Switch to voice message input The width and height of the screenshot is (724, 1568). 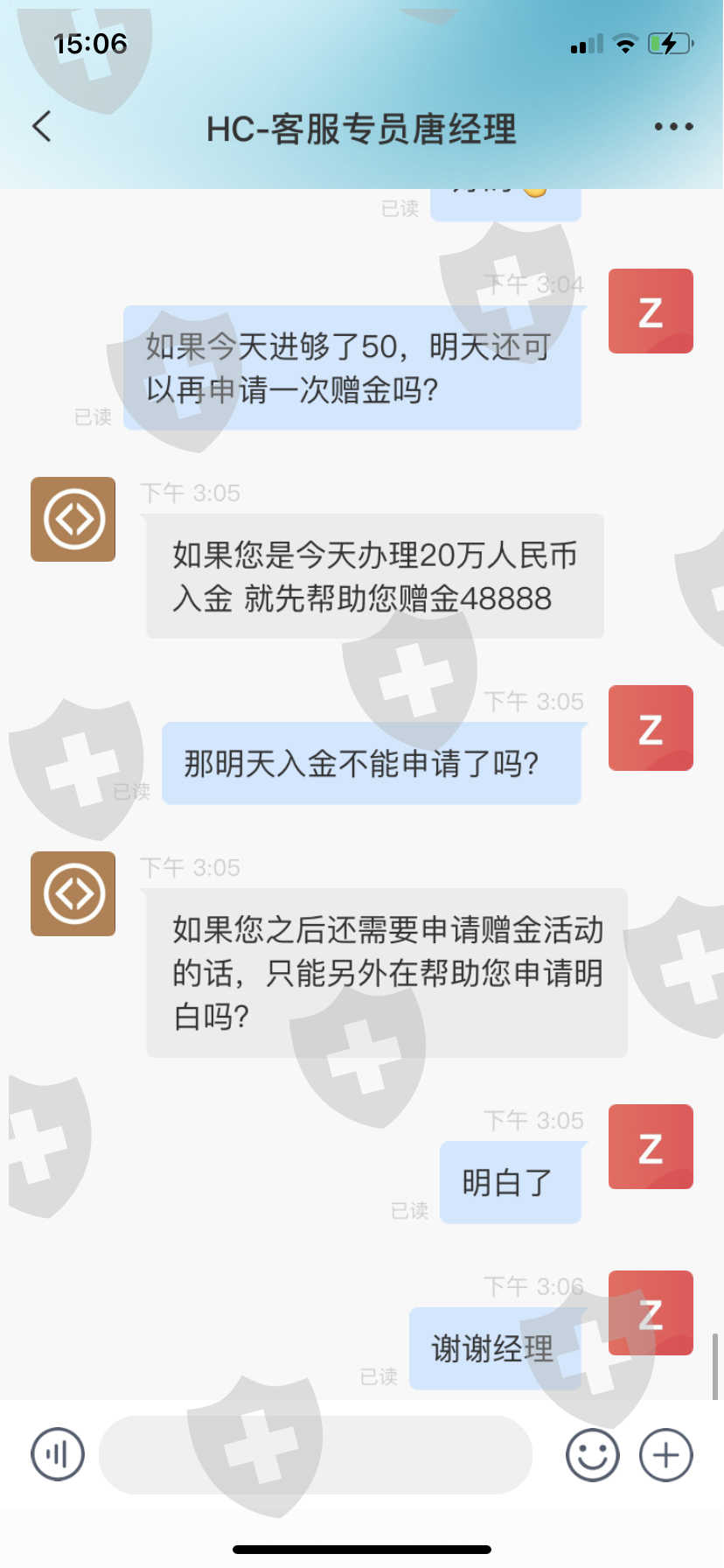pos(58,1454)
